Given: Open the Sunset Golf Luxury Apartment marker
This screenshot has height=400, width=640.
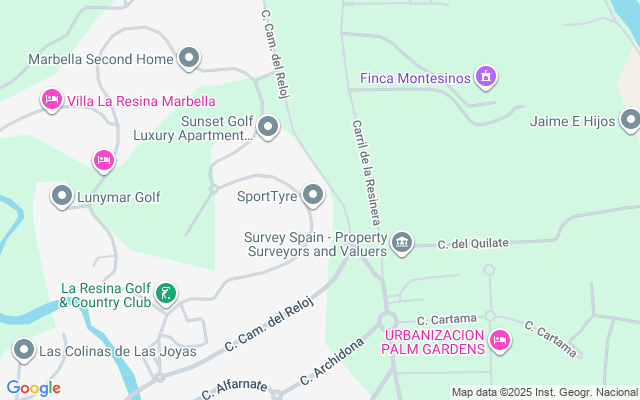Looking at the screenshot, I should [268, 126].
